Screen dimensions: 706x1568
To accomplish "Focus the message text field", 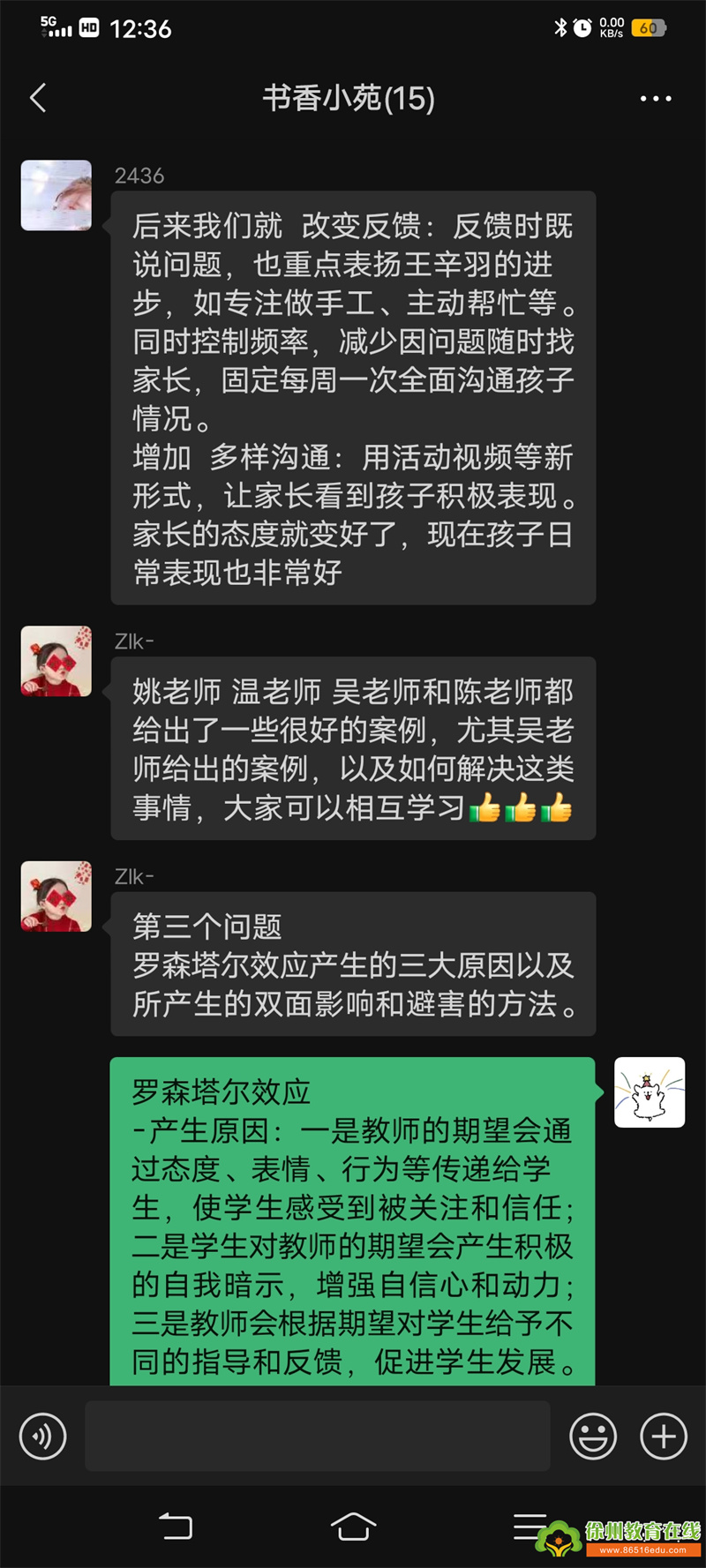I will pos(318,1436).
